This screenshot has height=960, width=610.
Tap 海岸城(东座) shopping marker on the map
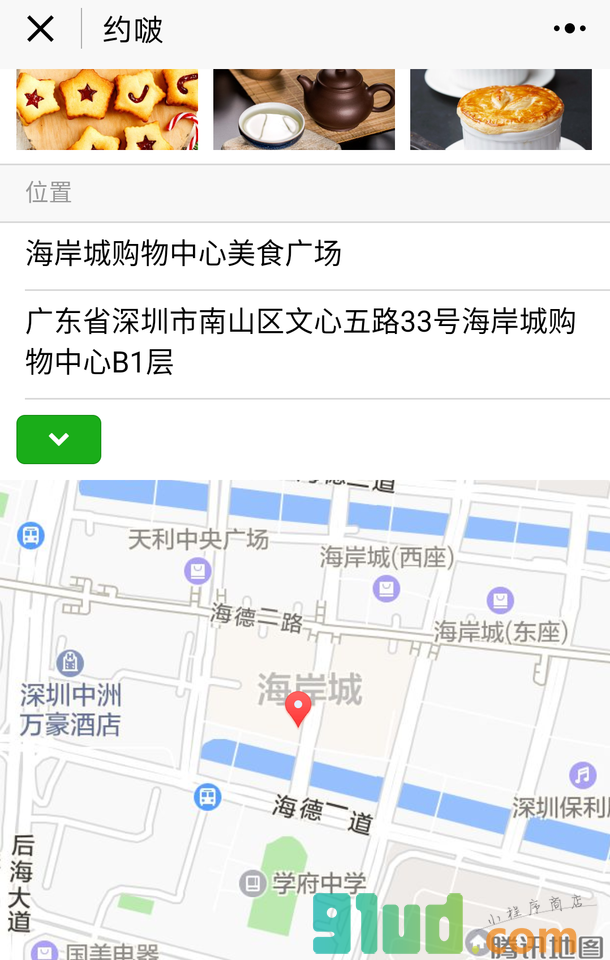coord(500,600)
